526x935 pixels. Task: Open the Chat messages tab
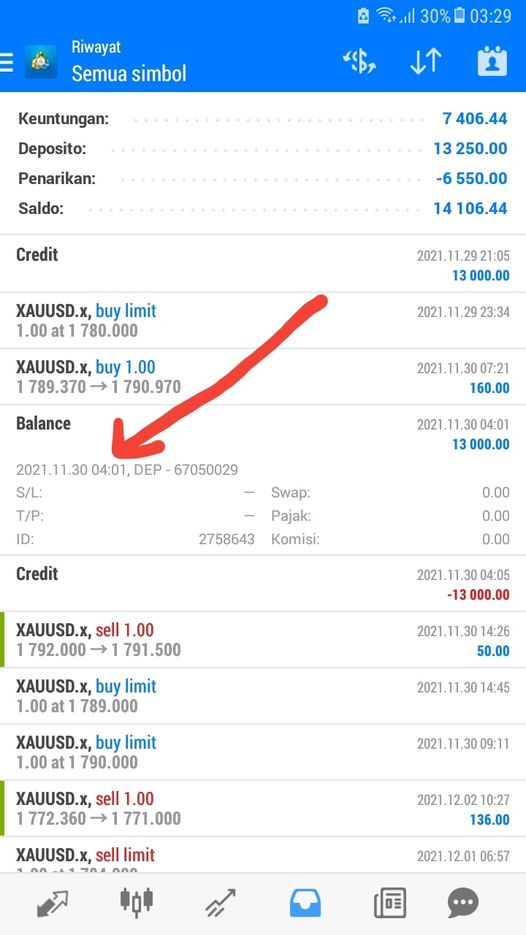click(x=463, y=903)
